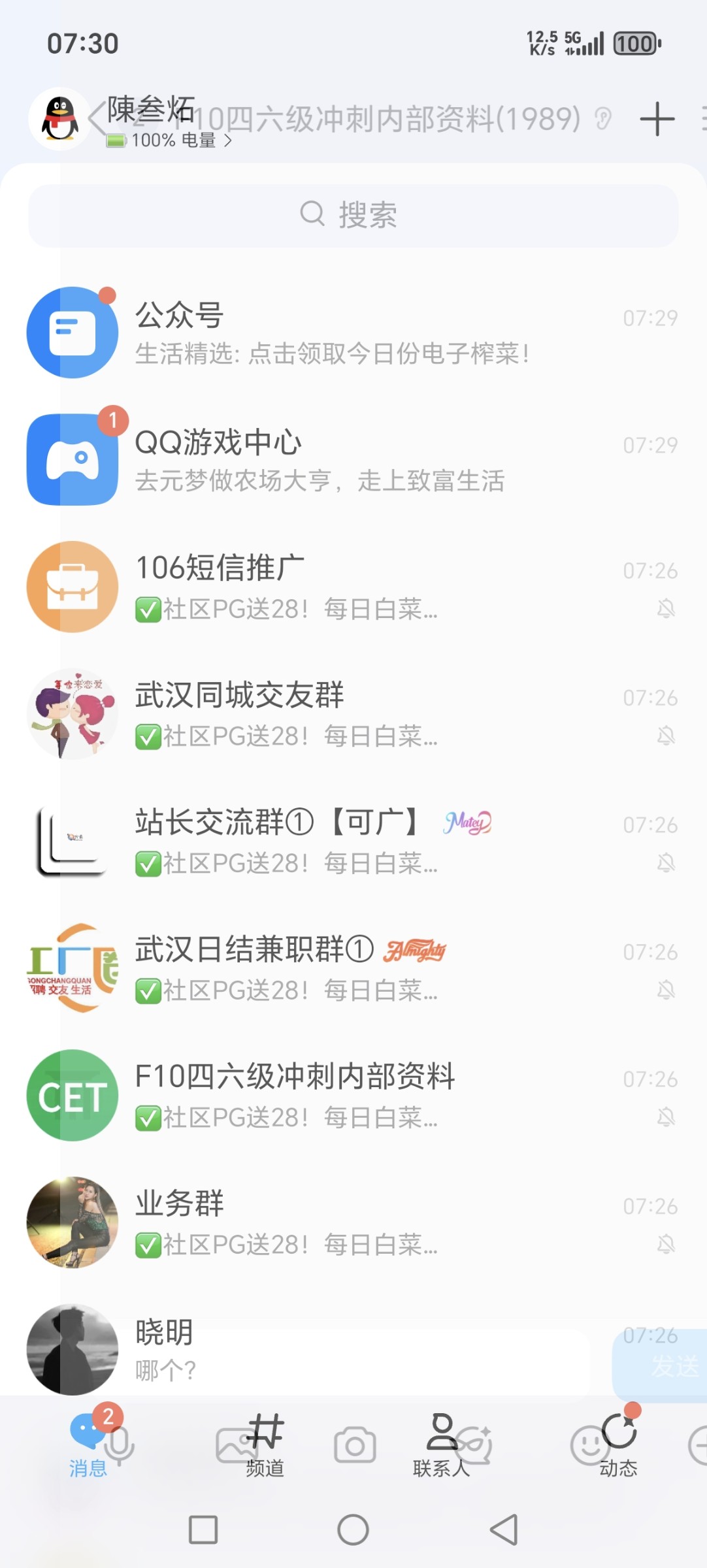Tap the CET group icon for F10四六级冲刺内部资料
This screenshot has width=707, height=1568.
coord(72,1096)
